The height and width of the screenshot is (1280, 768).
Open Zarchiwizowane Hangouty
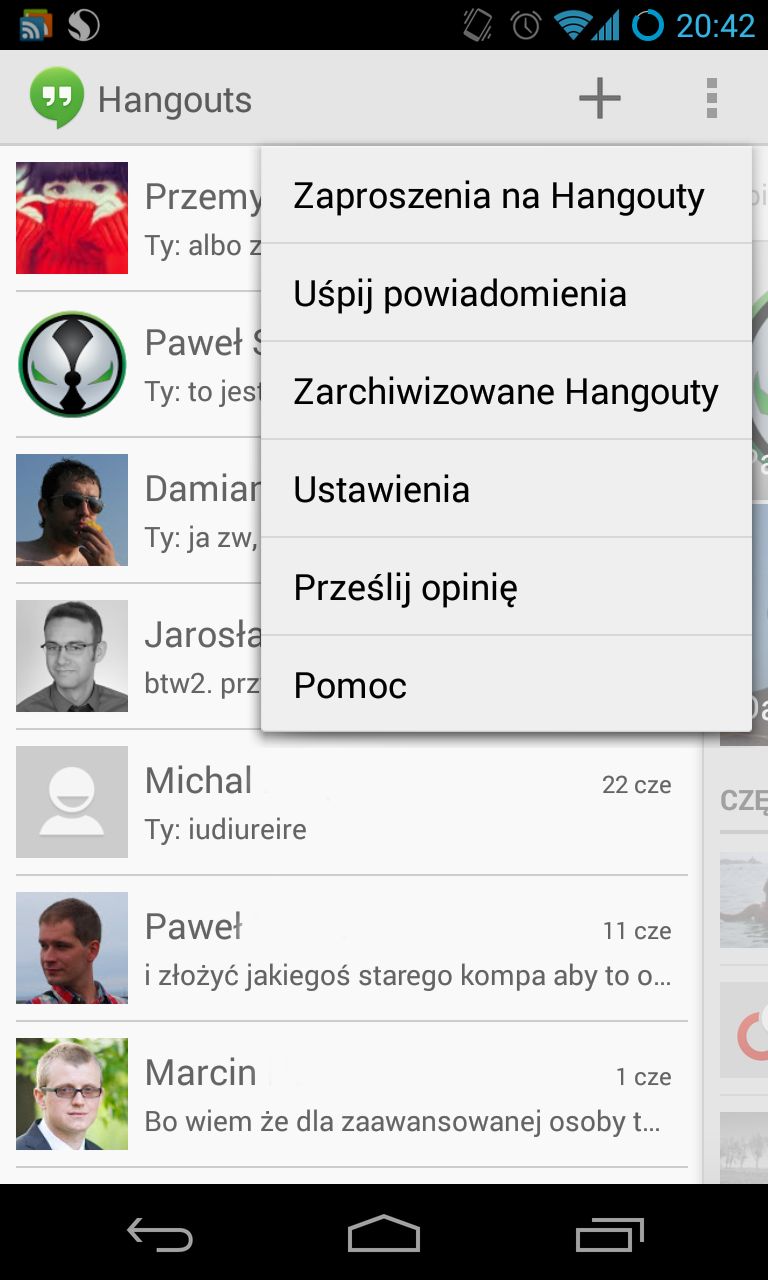tap(506, 391)
